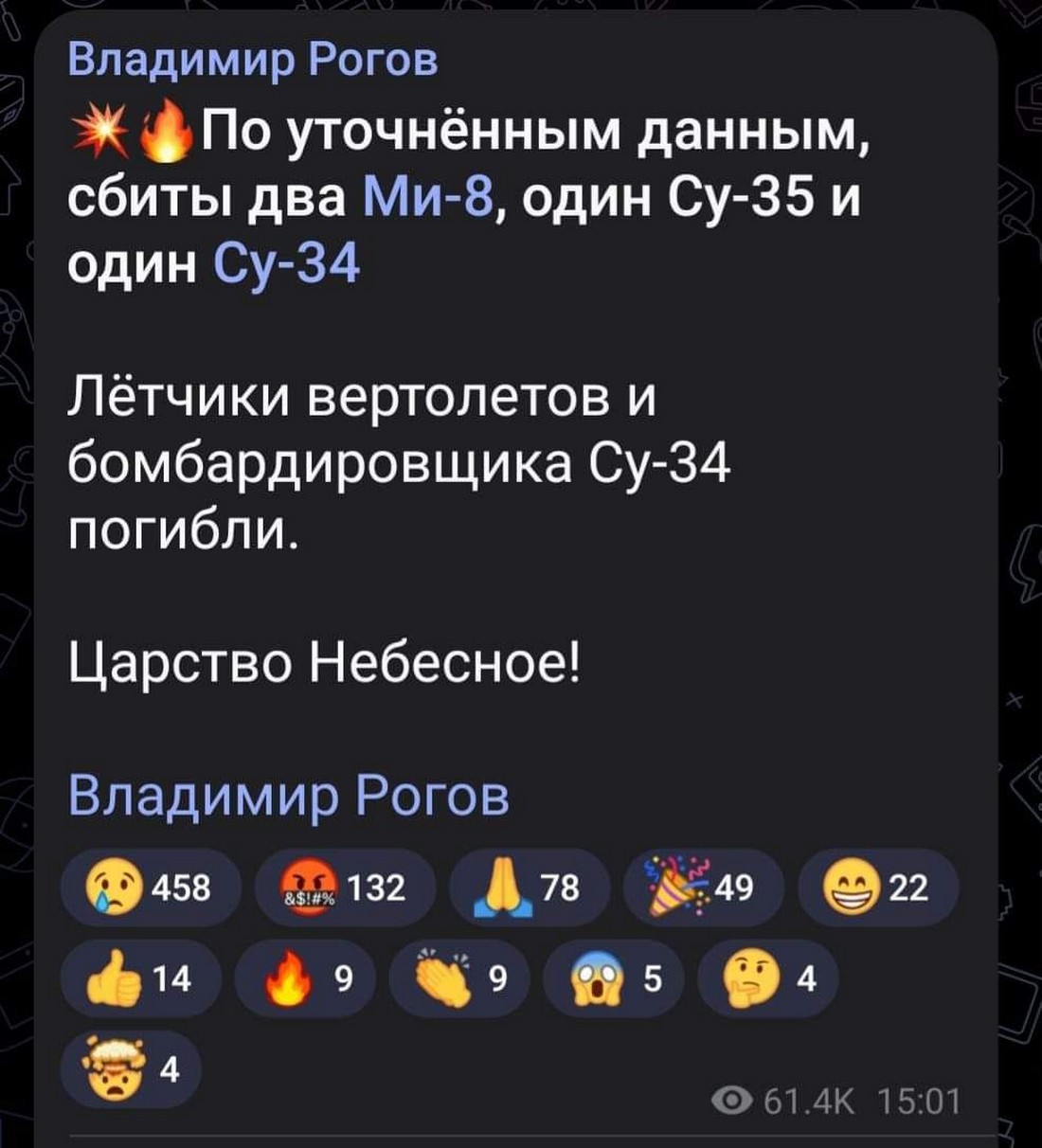This screenshot has height=1148, width=1042.
Task: Open Владимир Рогов signature link below post
Action: tap(289, 796)
